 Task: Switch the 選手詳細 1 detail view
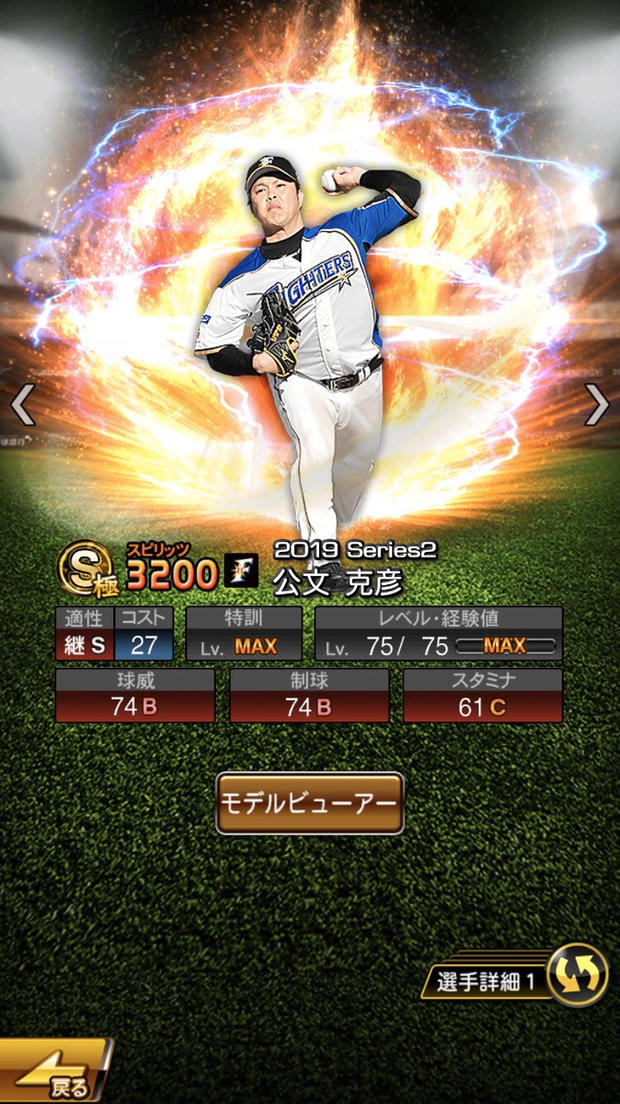point(577,975)
